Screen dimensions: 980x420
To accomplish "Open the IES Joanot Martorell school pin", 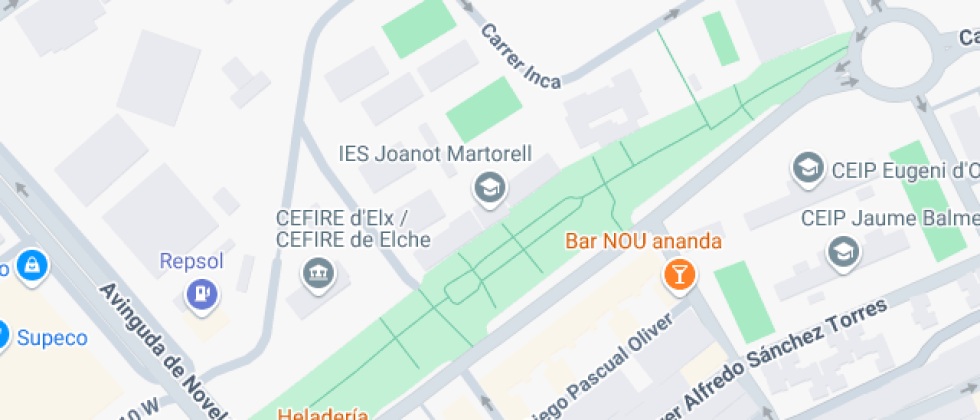I will pos(489,186).
